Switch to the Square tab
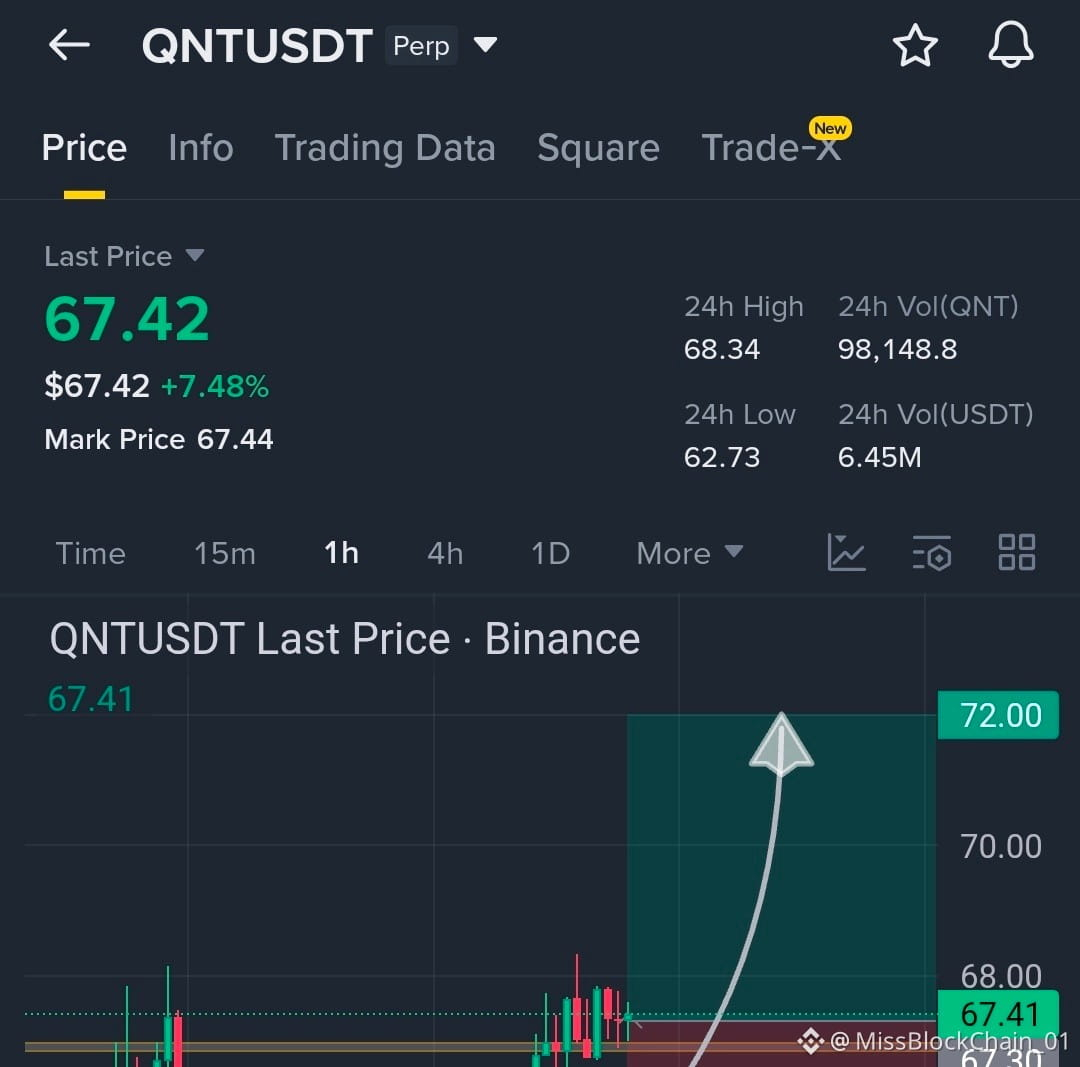 (598, 148)
